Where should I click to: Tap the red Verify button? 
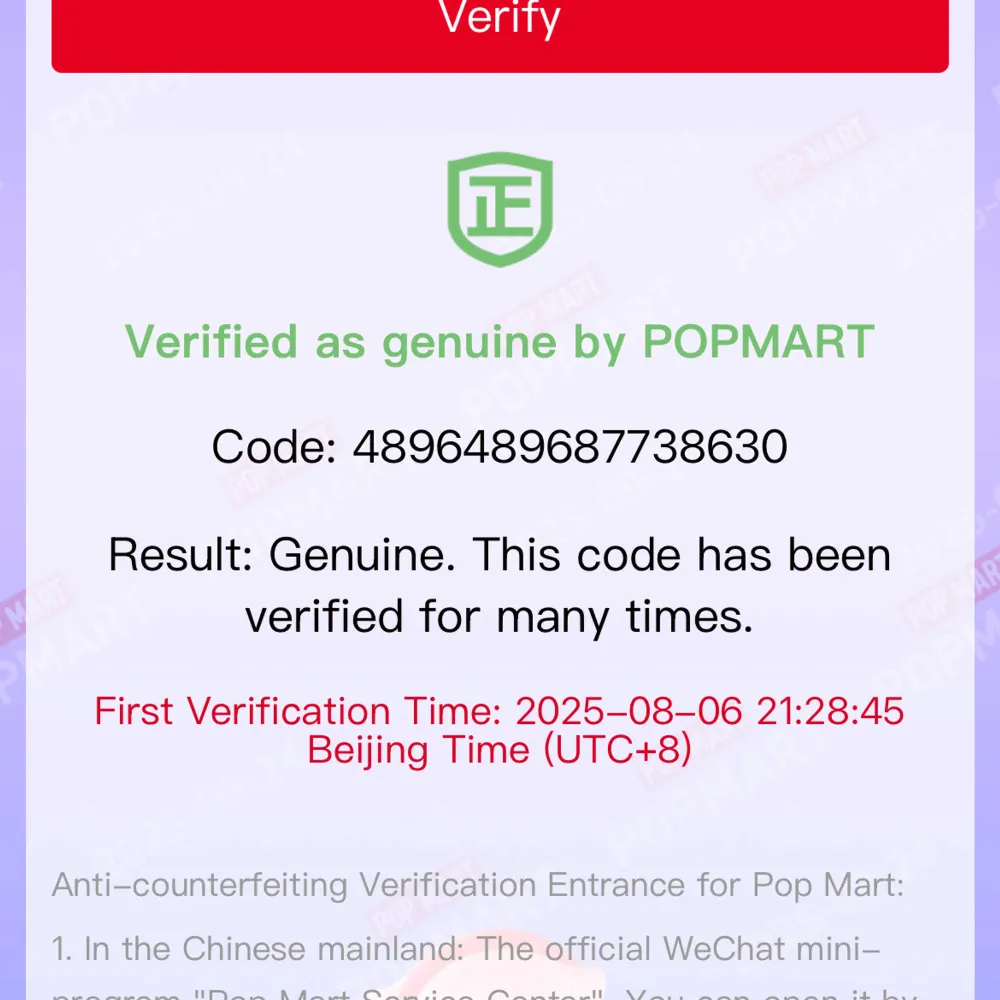500,30
